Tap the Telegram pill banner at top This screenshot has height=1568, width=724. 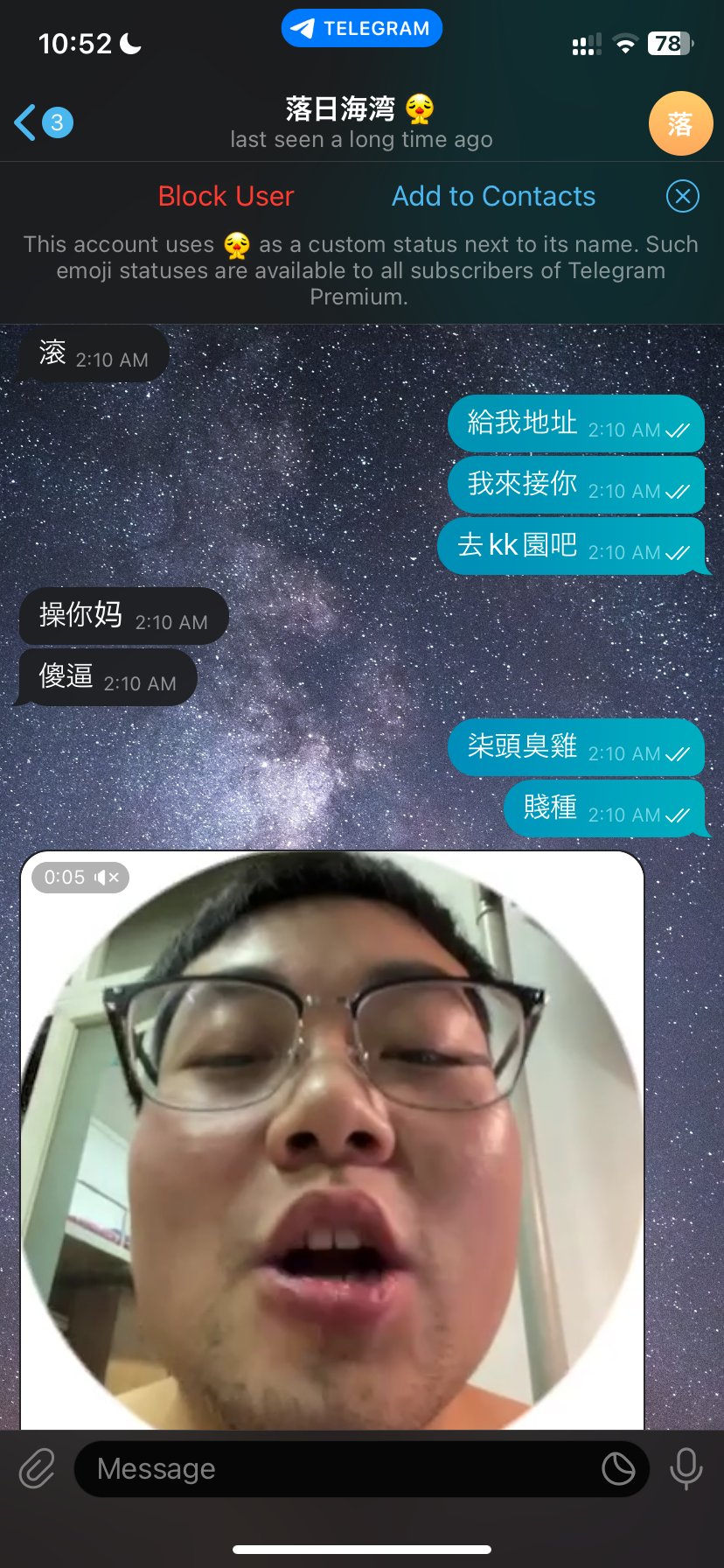[361, 28]
